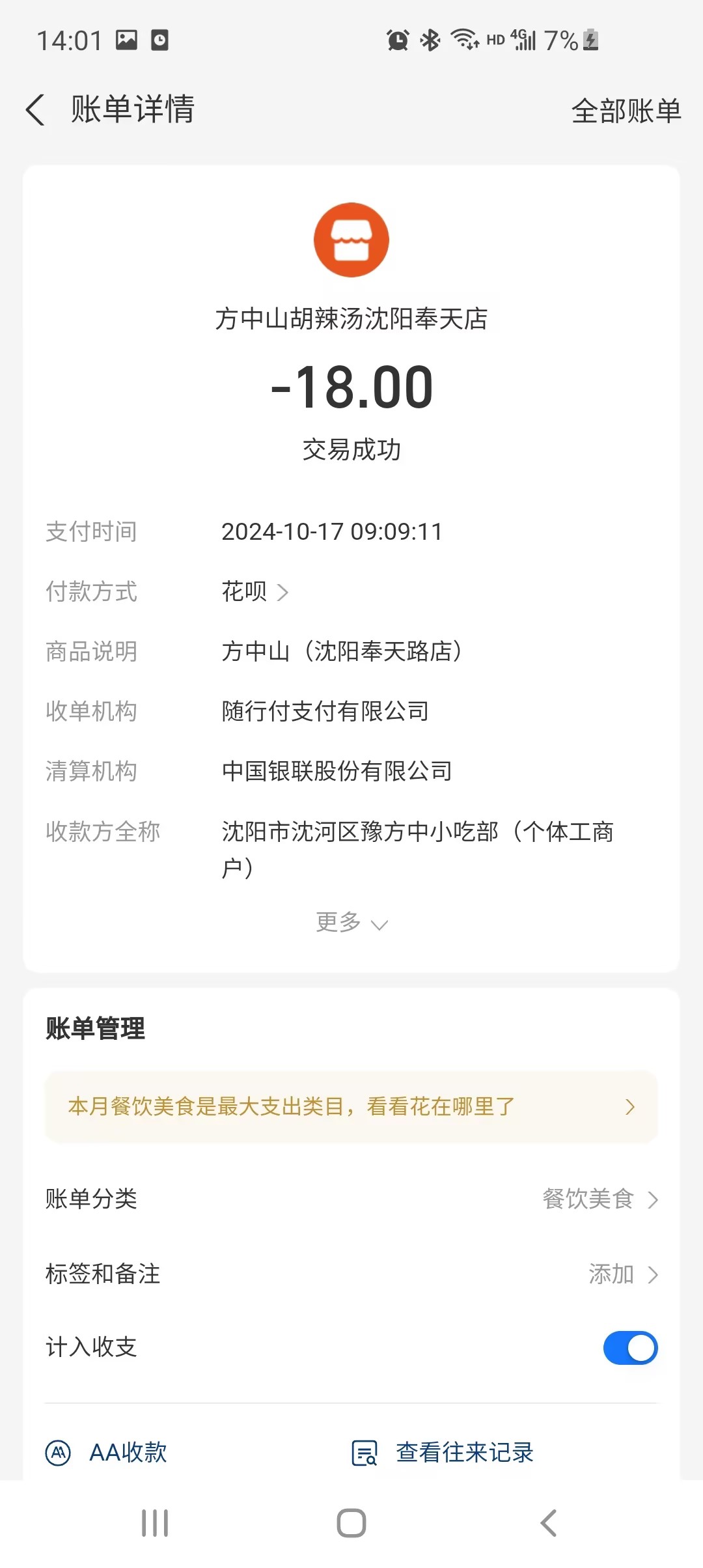Open 全部账单 list
This screenshot has height=1568, width=703.
[x=626, y=111]
